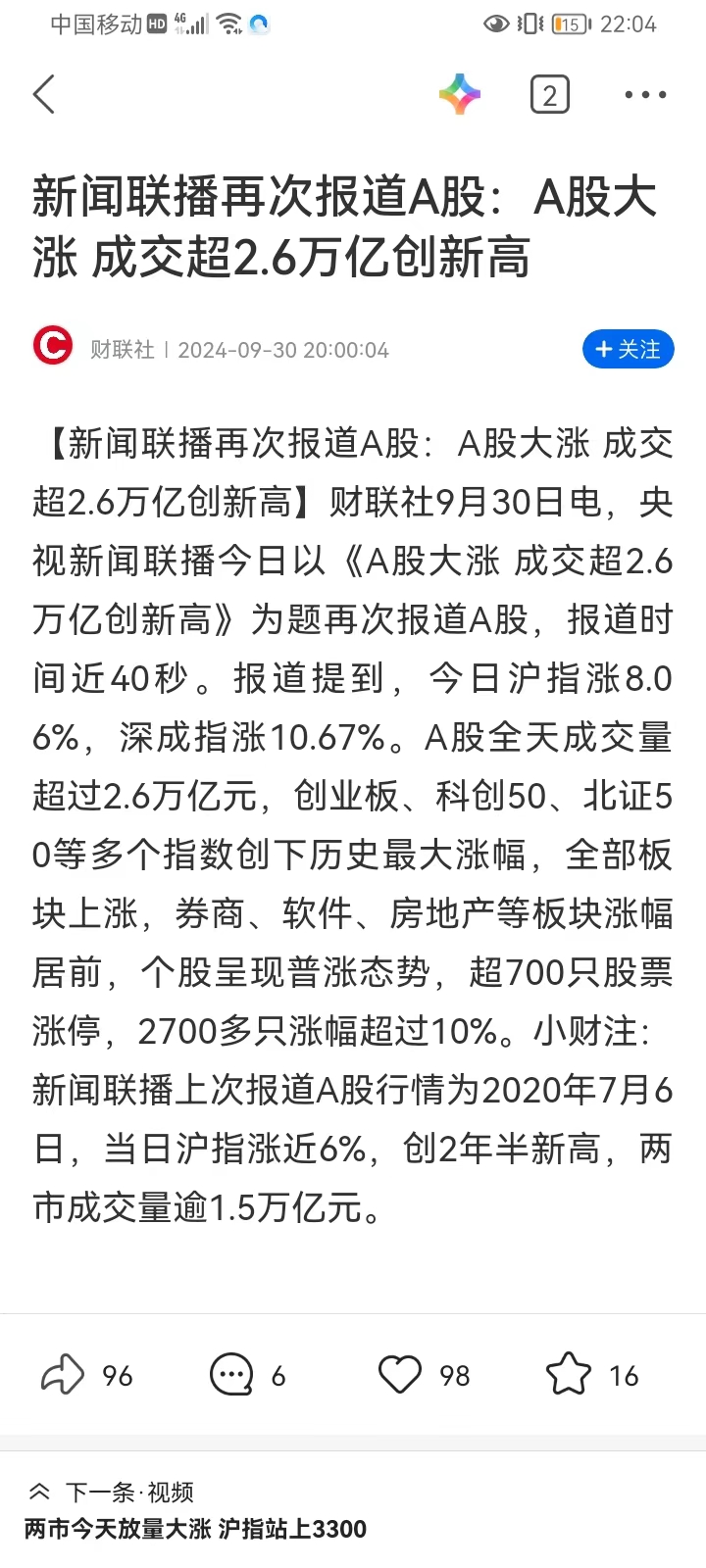Open the colorful star AI assistant icon
The width and height of the screenshot is (706, 1568).
[460, 95]
